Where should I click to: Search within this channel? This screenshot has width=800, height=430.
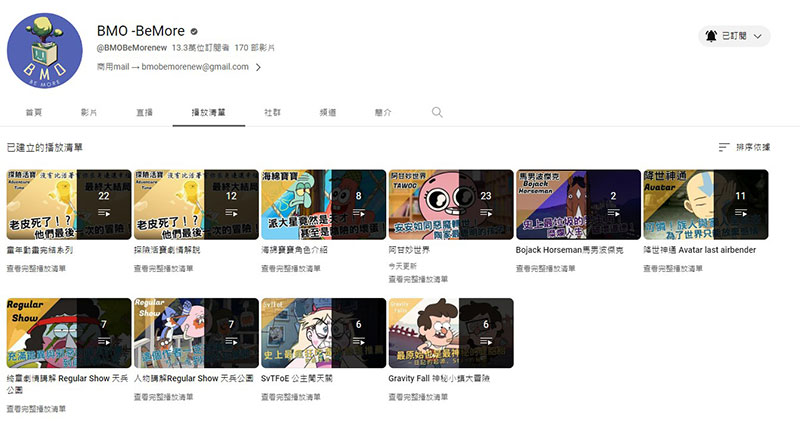point(437,113)
